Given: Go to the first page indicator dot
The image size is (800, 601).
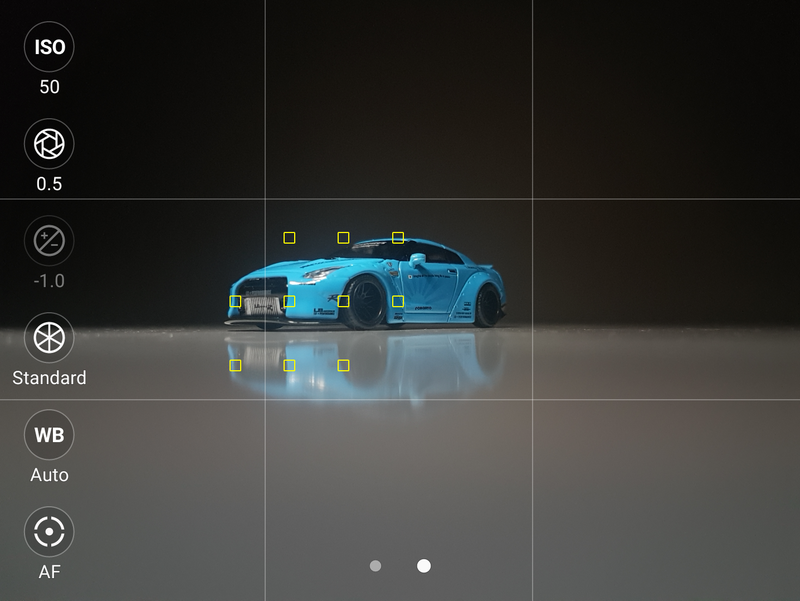Looking at the screenshot, I should (375, 566).
